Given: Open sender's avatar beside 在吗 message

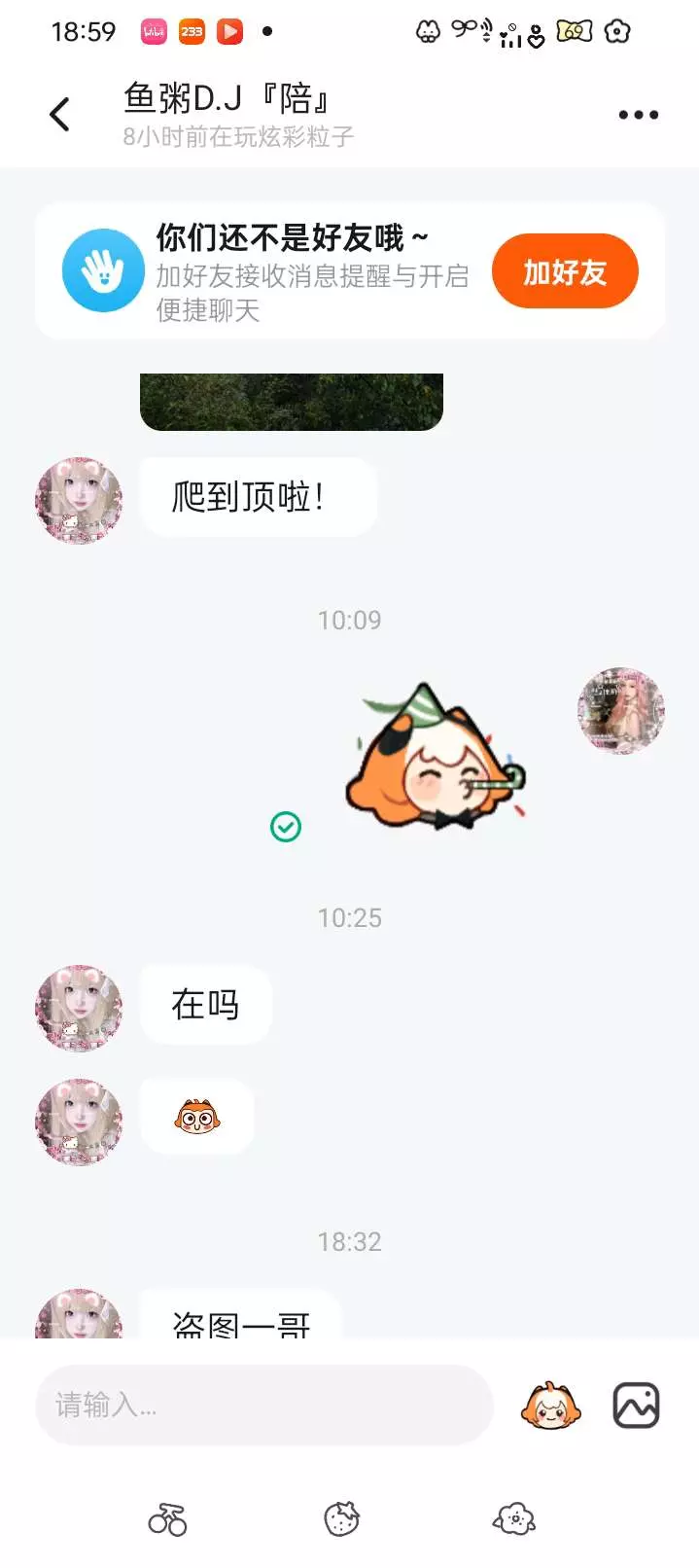Looking at the screenshot, I should [x=79, y=1008].
